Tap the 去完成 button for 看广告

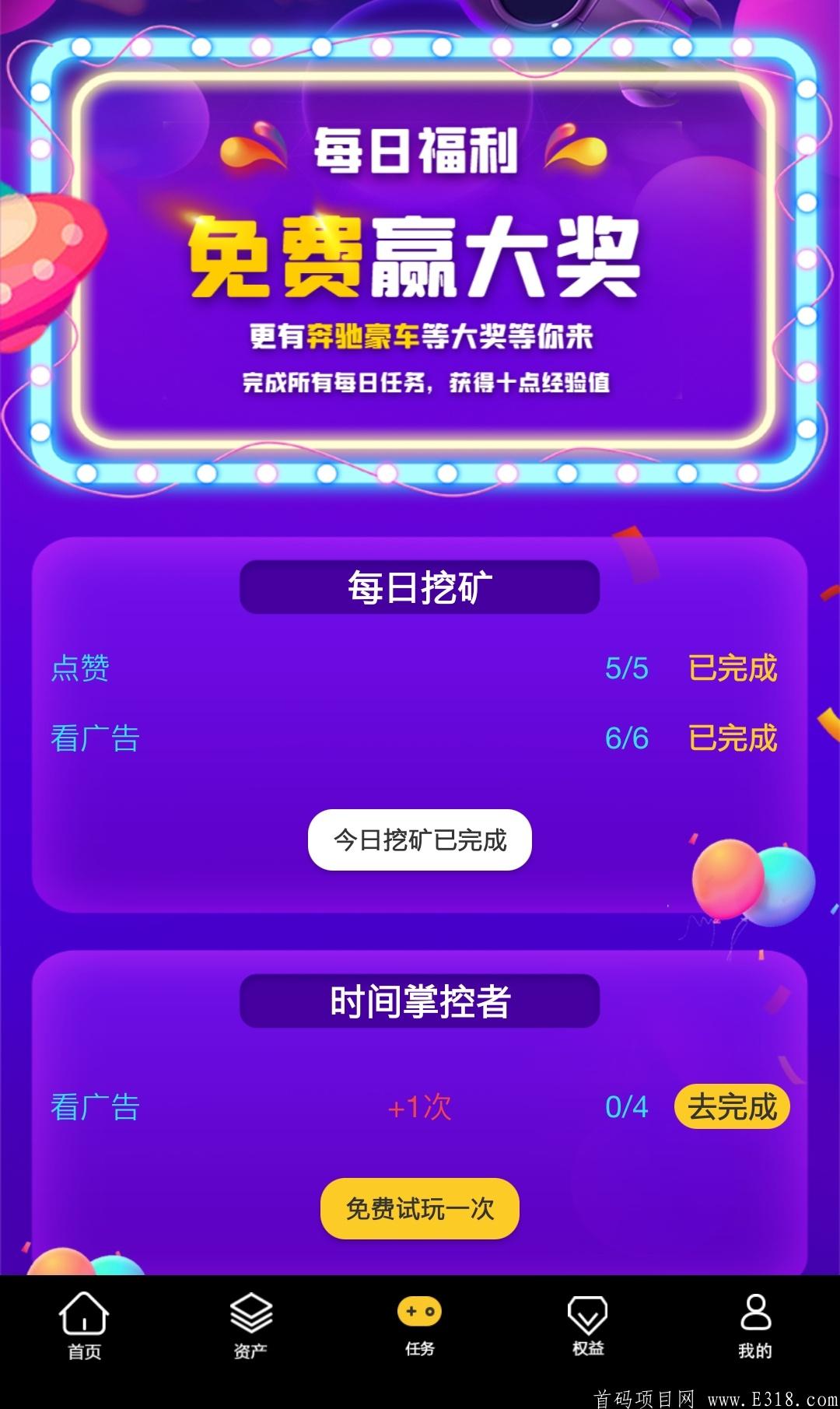(732, 1106)
